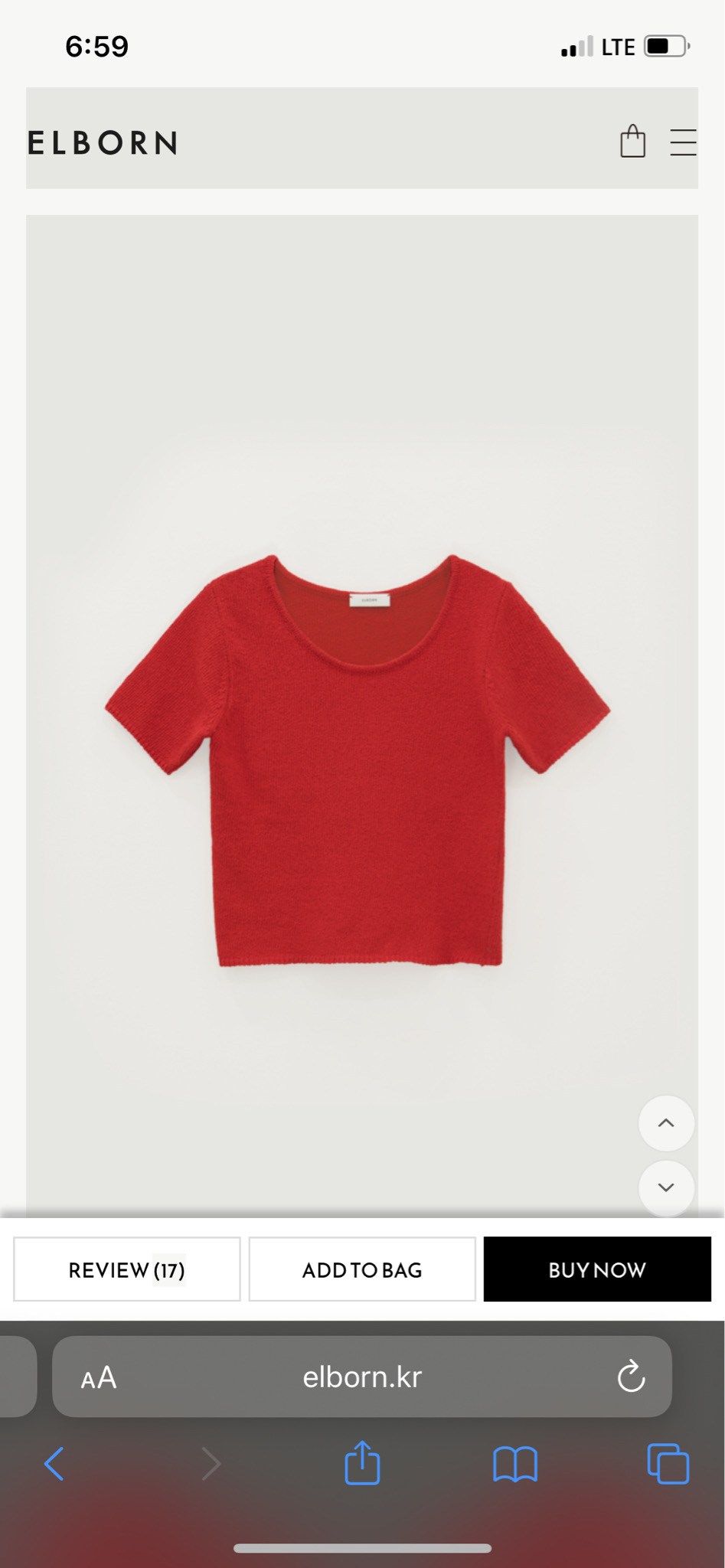Add the red knit top to bag

(x=362, y=1269)
